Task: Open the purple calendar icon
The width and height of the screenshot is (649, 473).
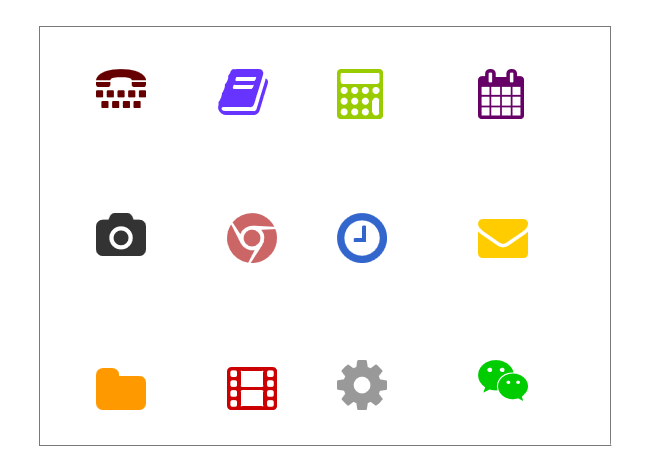Action: click(x=501, y=95)
